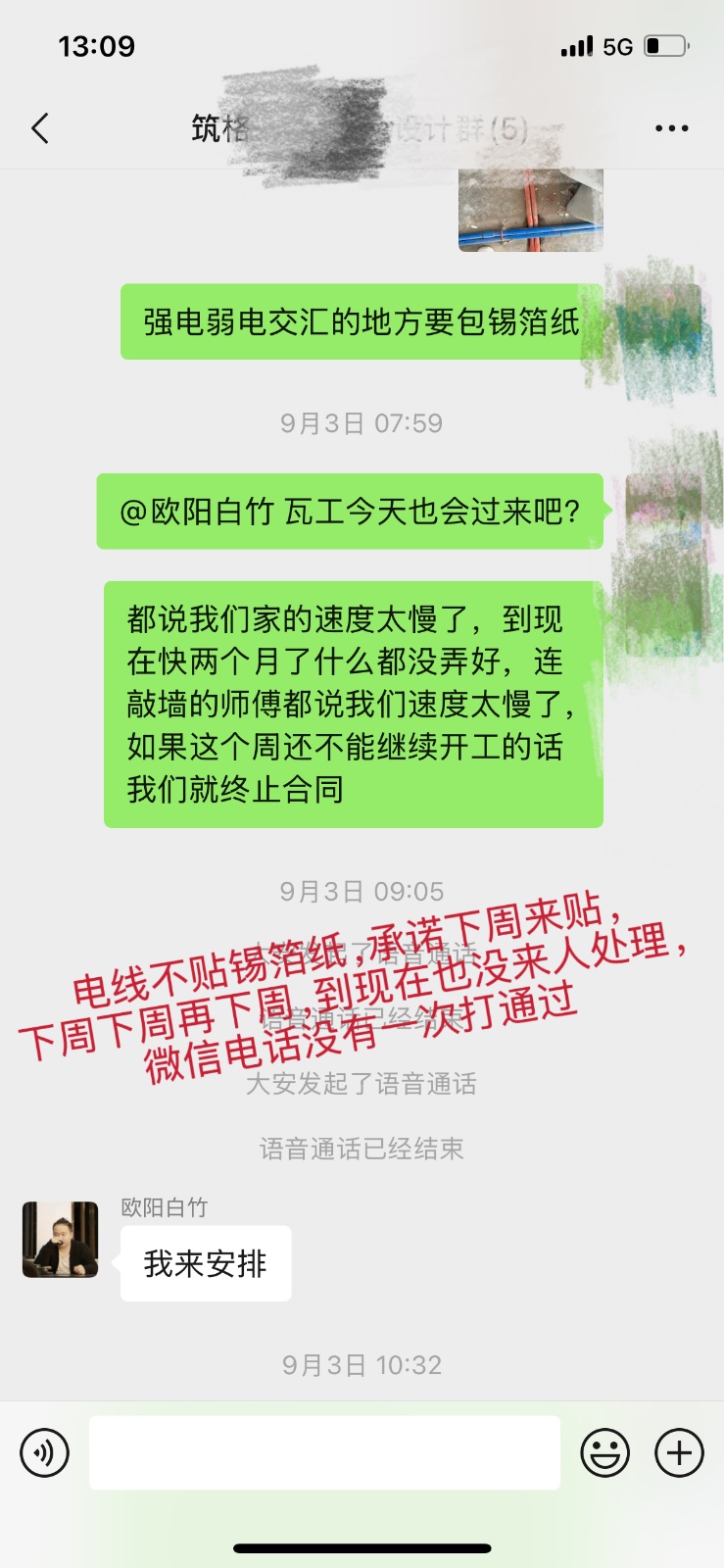Tap the message text field
This screenshot has width=724, height=1568.
(x=324, y=1452)
